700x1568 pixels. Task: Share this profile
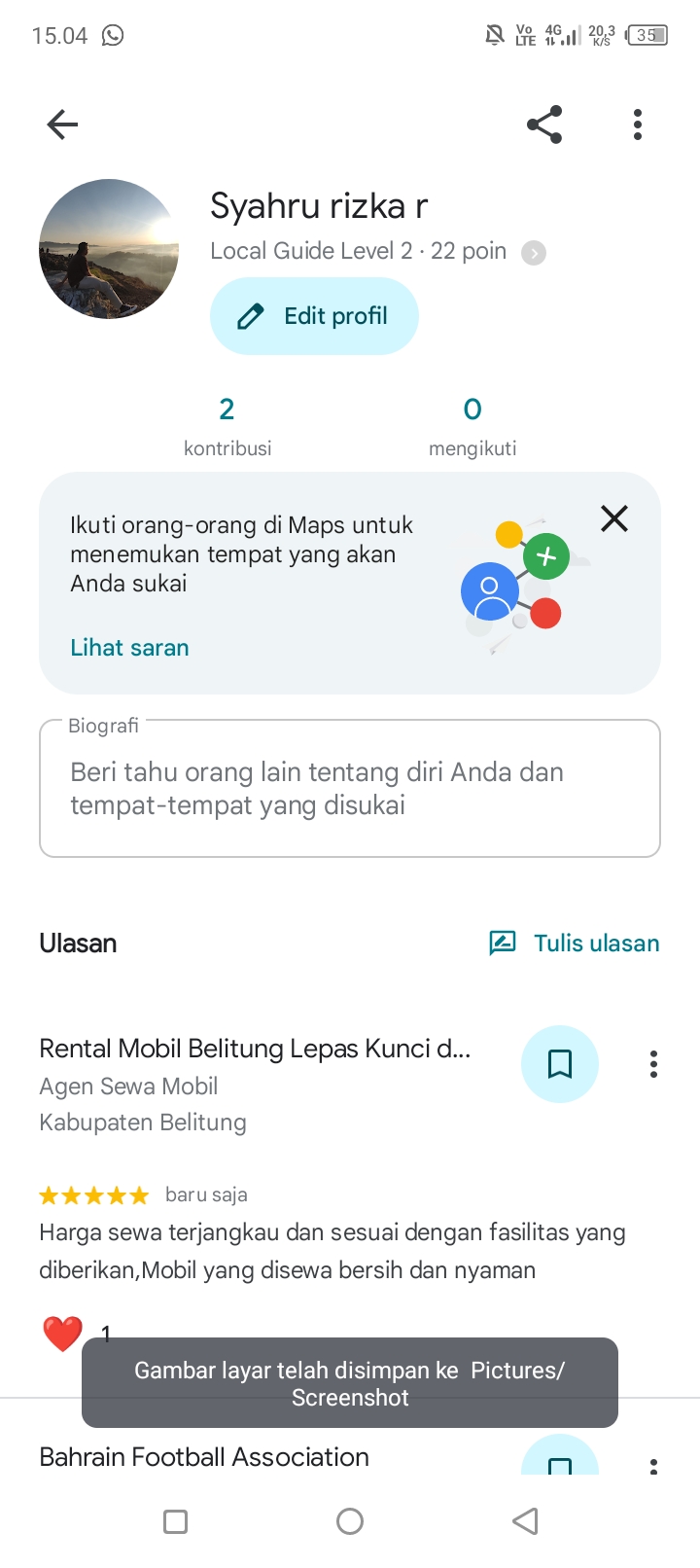pos(544,125)
